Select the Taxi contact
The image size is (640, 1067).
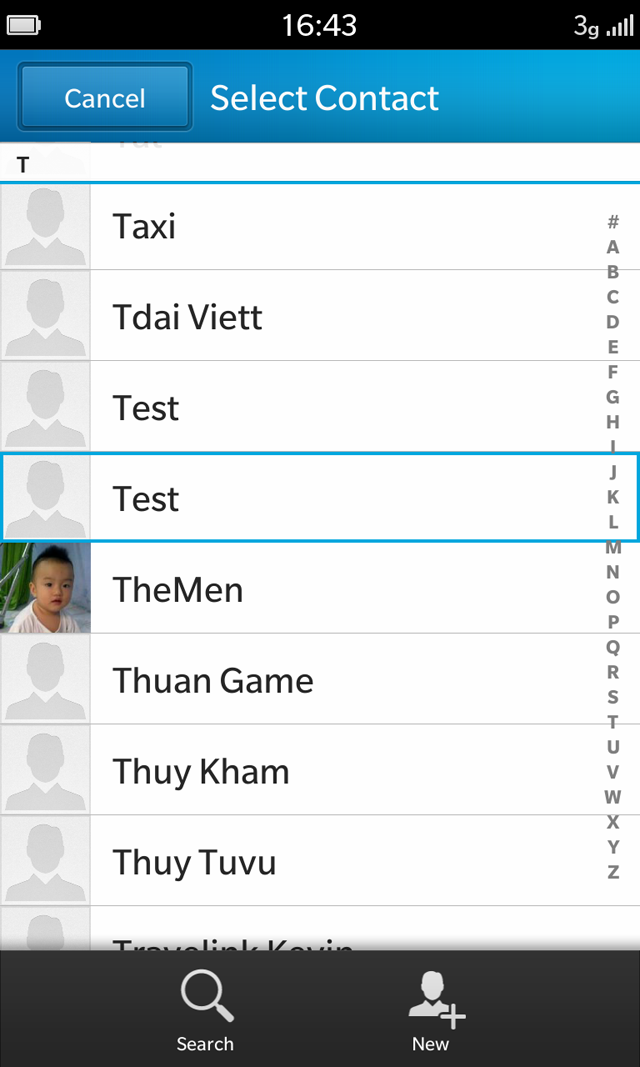point(320,226)
